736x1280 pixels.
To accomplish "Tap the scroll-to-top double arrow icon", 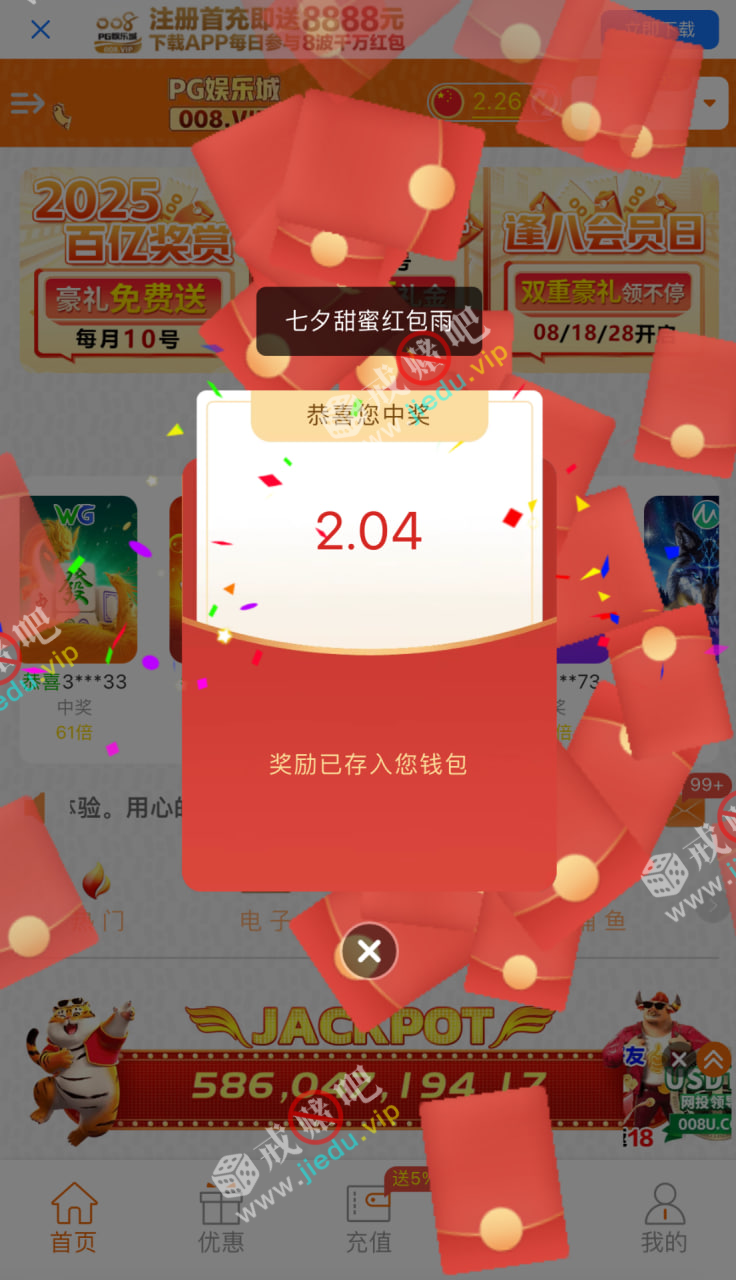I will (715, 1059).
